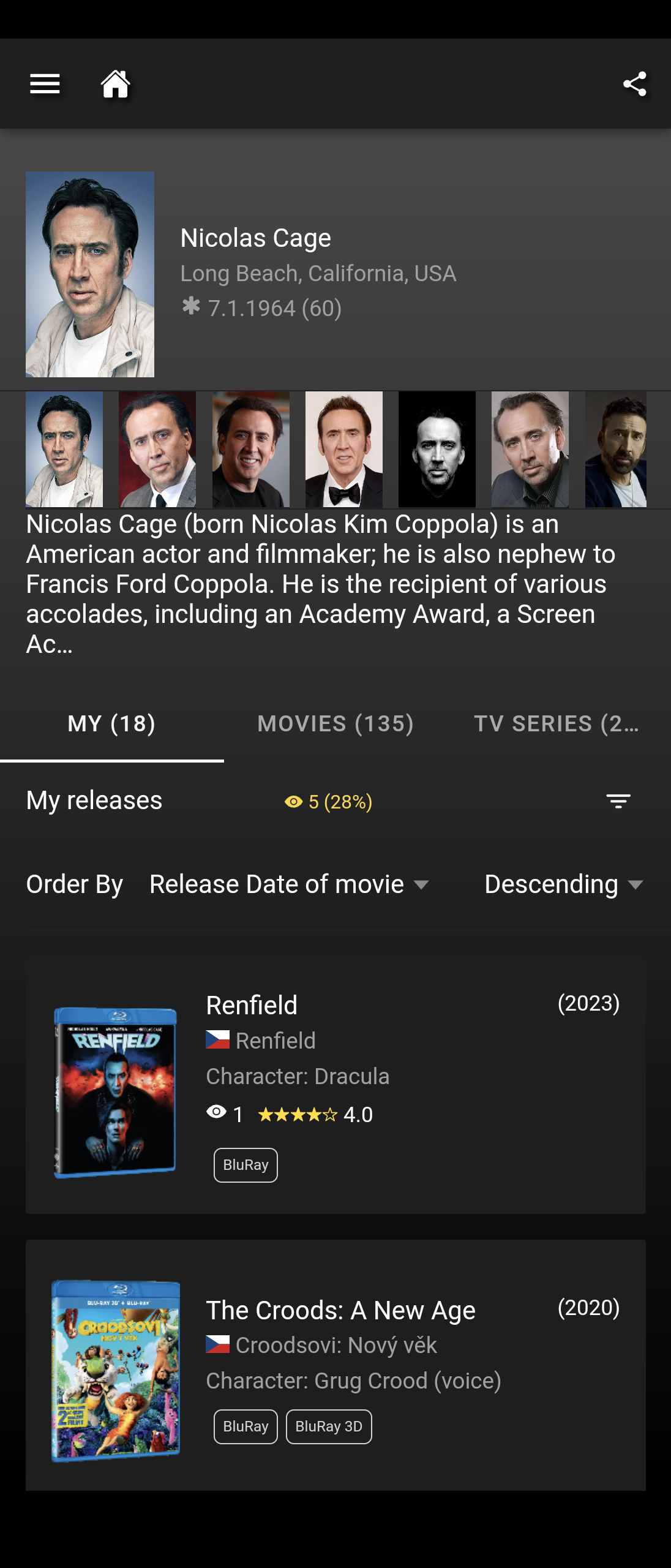This screenshot has width=671, height=1568.
Task: Tap the Share icon for Nicolas Cage
Action: (634, 84)
